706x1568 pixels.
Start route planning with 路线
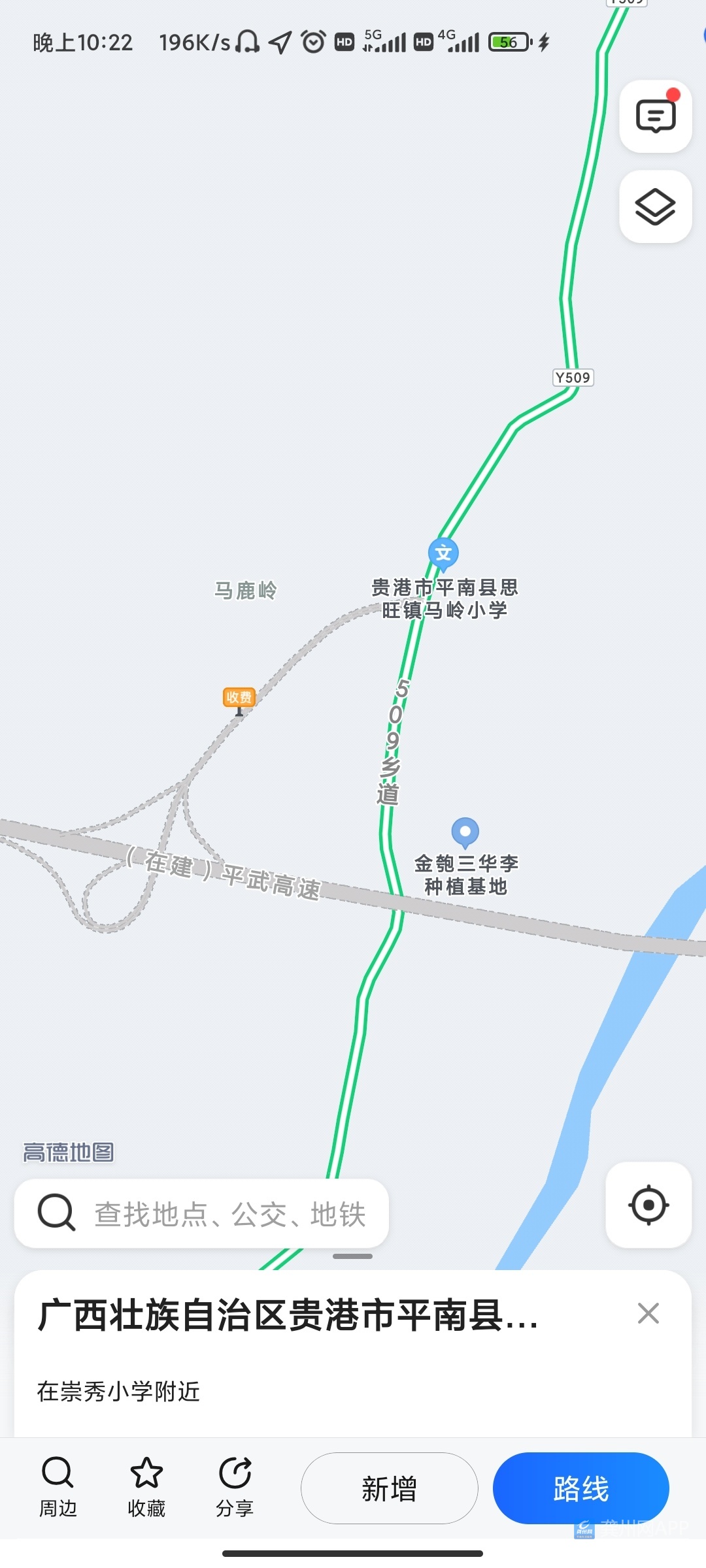(x=580, y=1489)
